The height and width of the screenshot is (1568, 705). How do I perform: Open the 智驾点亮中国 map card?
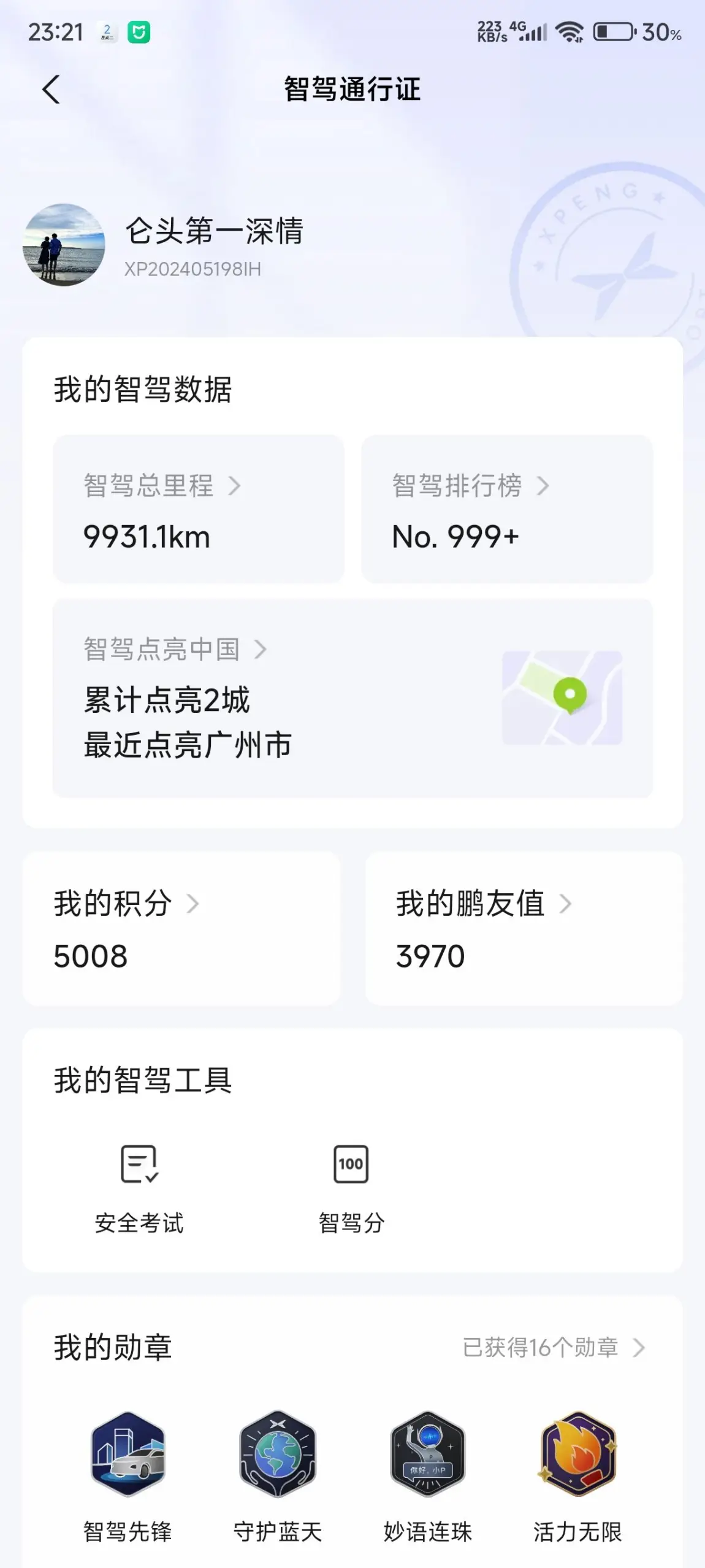point(352,698)
